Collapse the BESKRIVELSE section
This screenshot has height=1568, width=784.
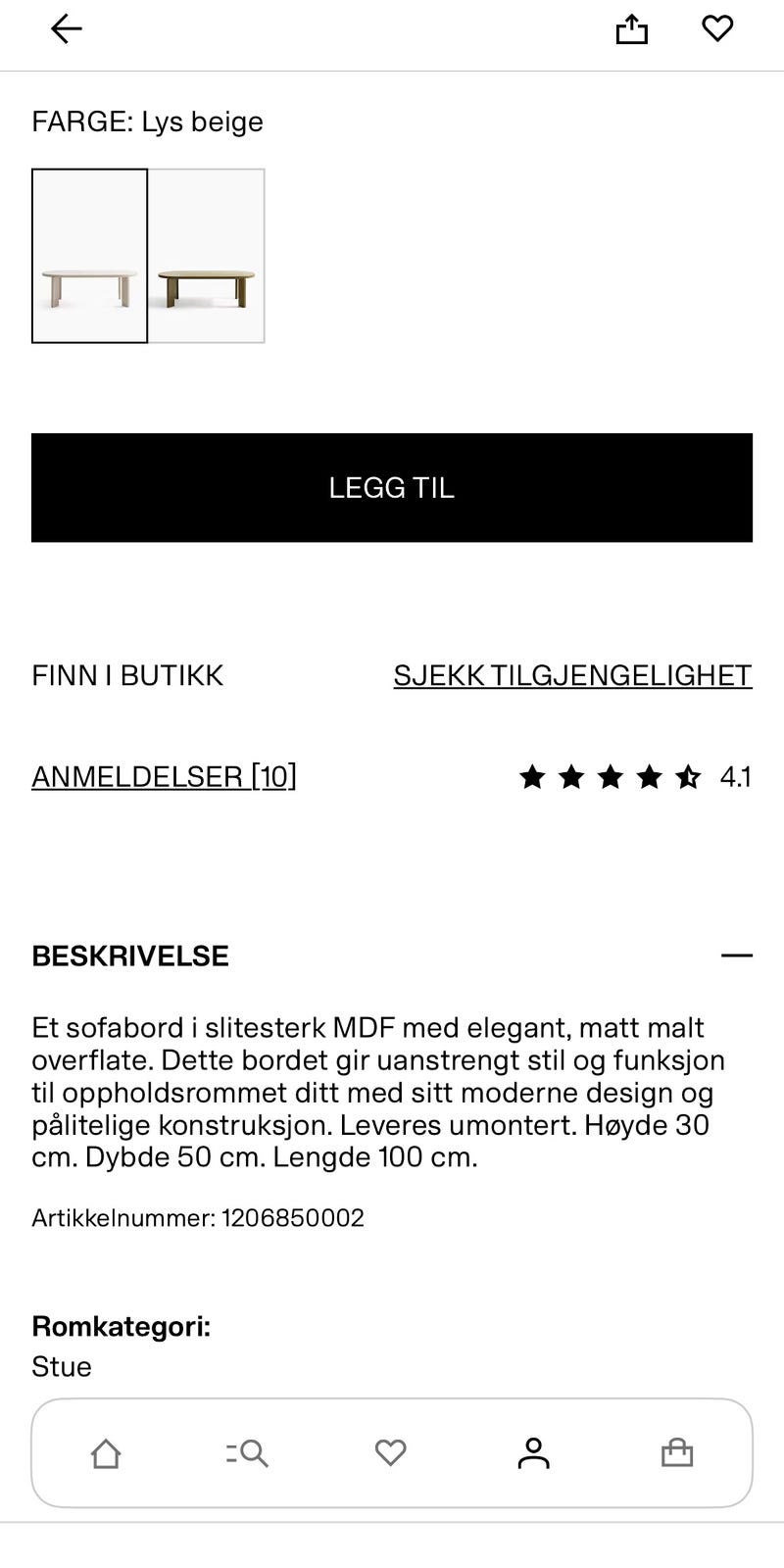(738, 955)
